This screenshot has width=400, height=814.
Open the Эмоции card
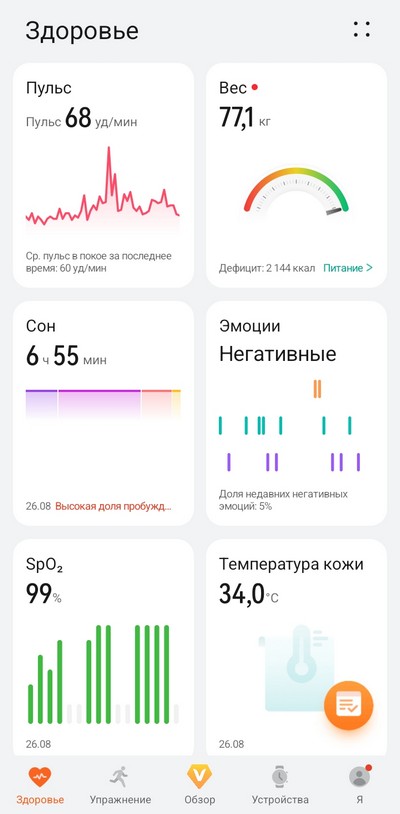coord(296,413)
